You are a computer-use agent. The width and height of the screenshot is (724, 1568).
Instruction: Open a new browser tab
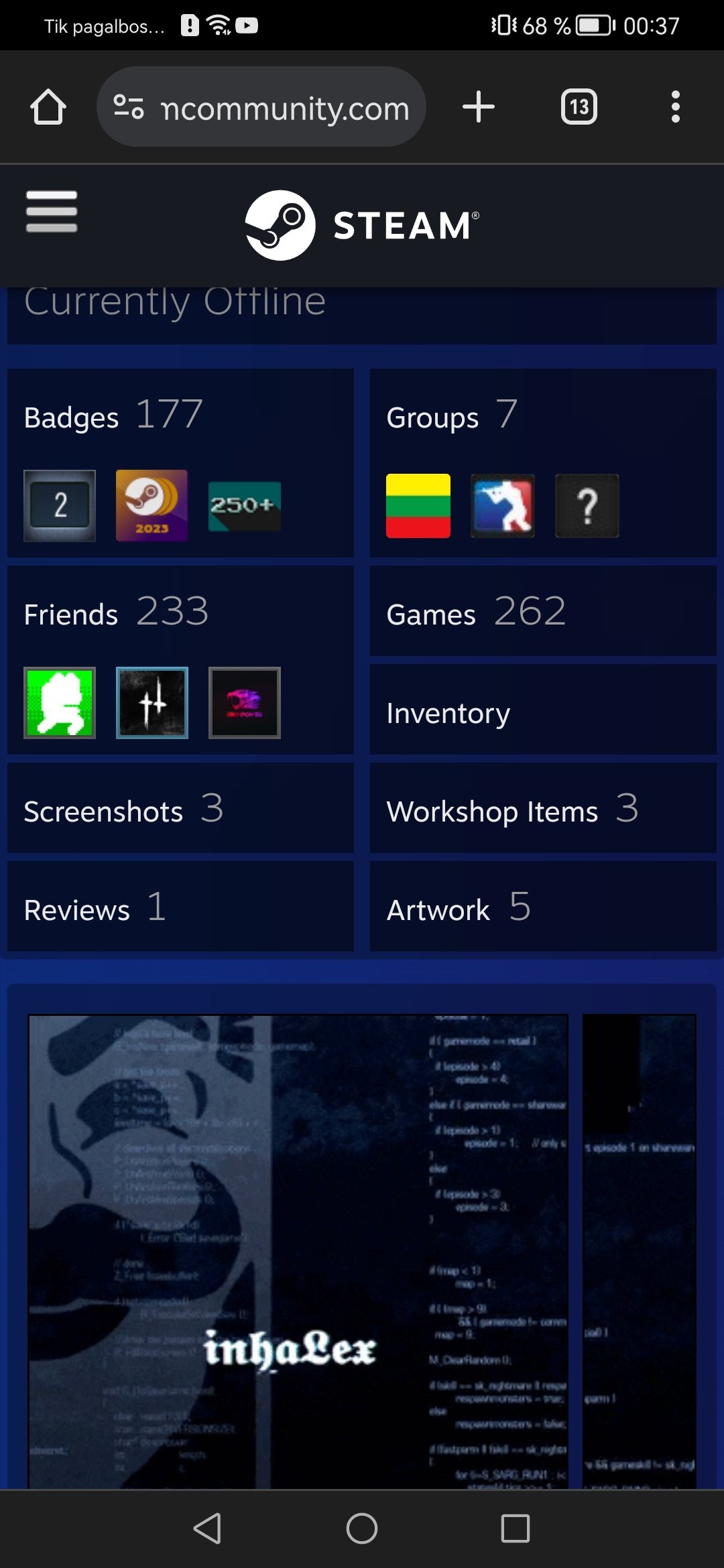coord(479,107)
